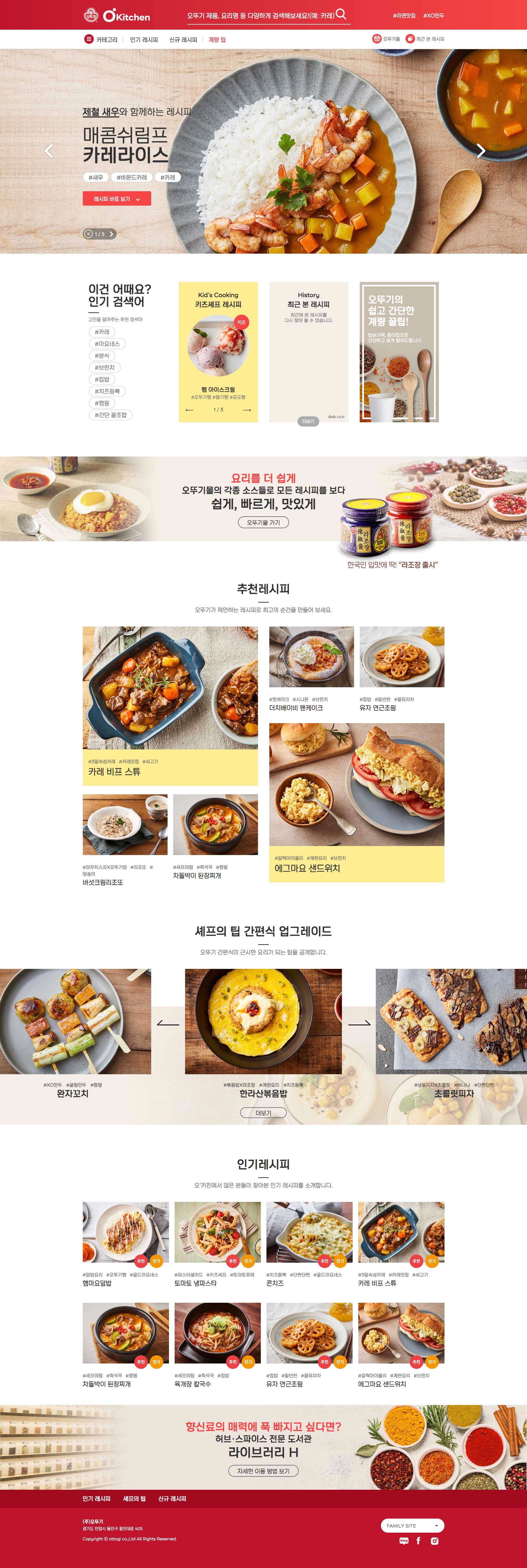Open 계량 팁 tab
This screenshot has width=527, height=1568.
click(x=217, y=40)
